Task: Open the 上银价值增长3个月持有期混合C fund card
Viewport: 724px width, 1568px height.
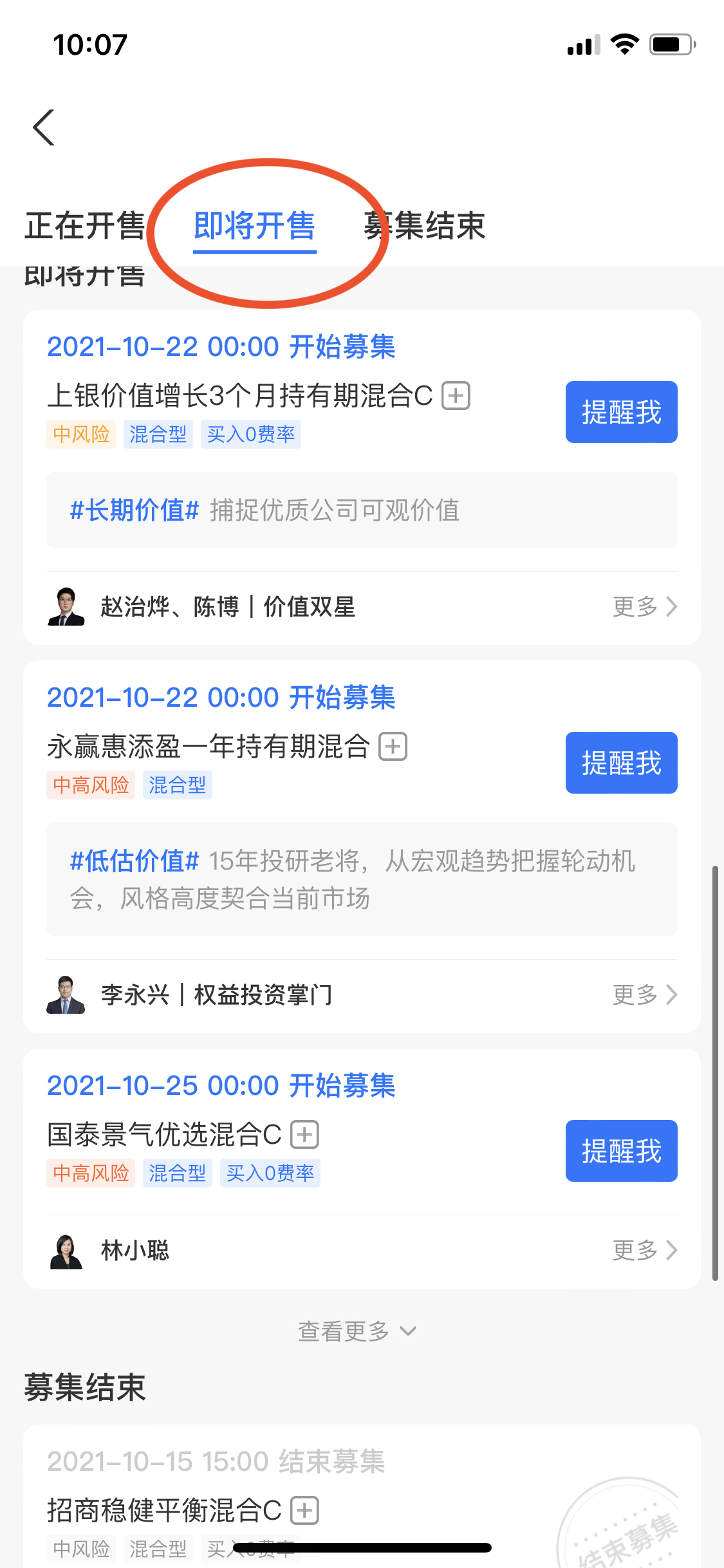Action: tap(239, 395)
